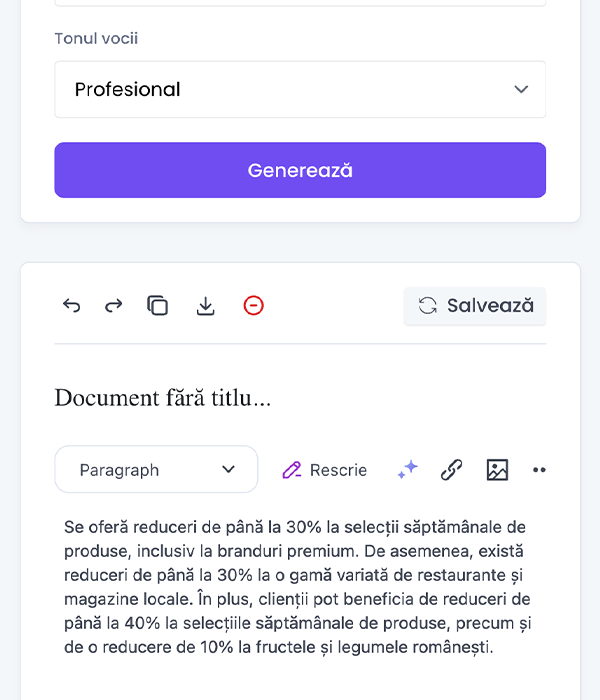The width and height of the screenshot is (600, 700).
Task: Insert an image
Action: point(497,470)
